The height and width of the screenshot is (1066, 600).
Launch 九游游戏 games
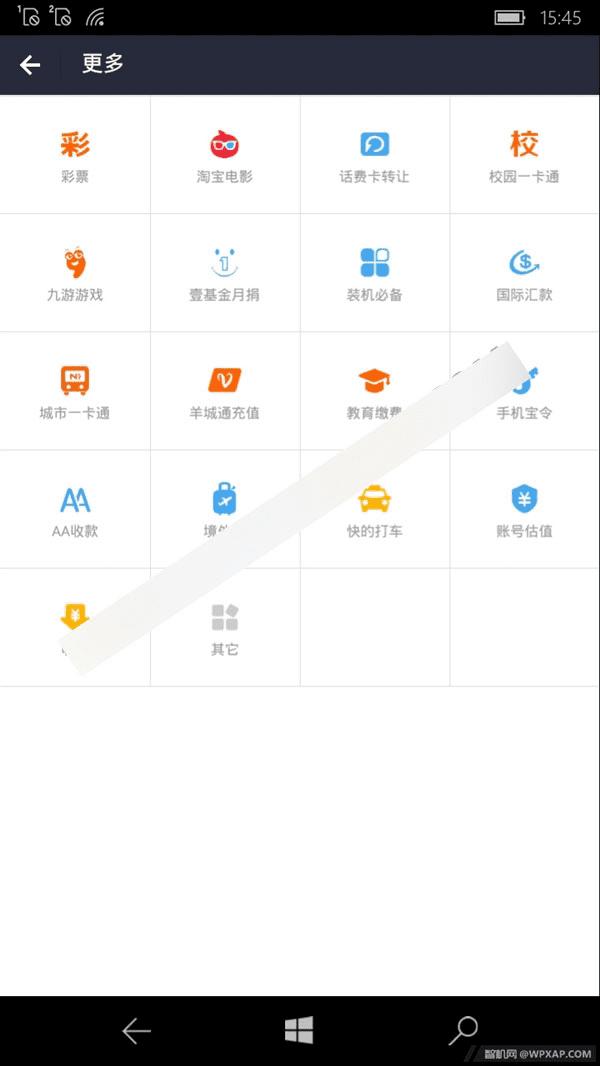coord(75,273)
